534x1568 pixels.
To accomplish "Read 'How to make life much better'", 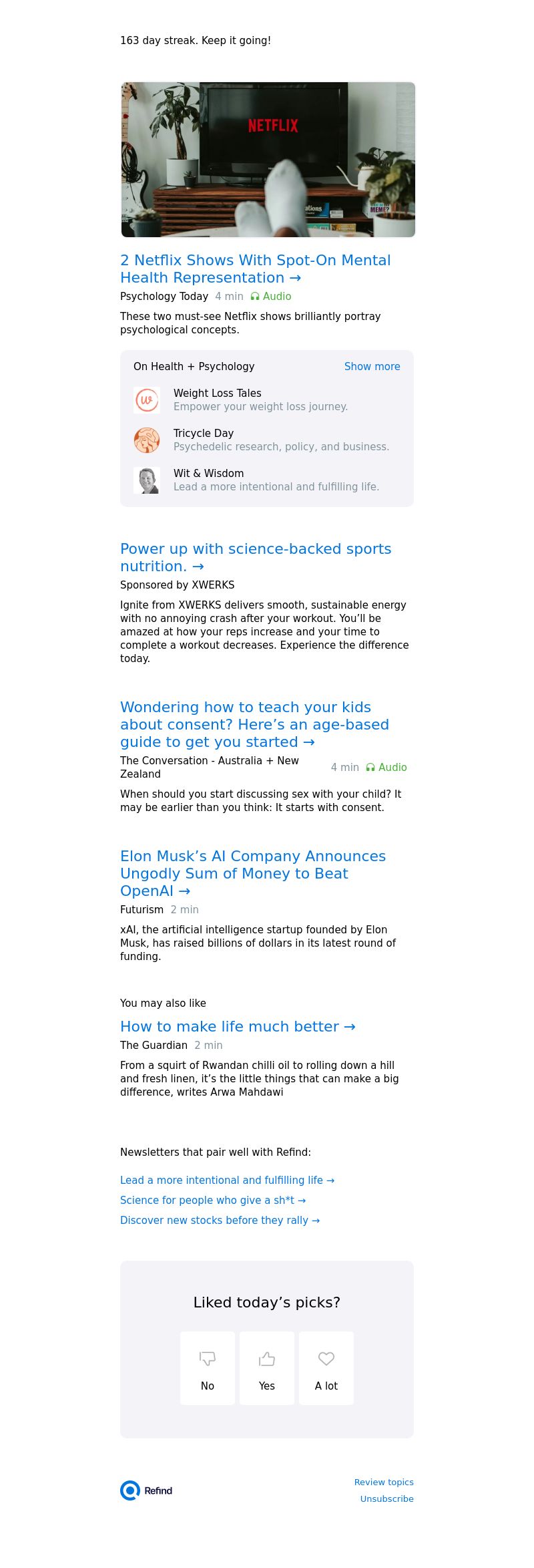I will coord(238,1027).
